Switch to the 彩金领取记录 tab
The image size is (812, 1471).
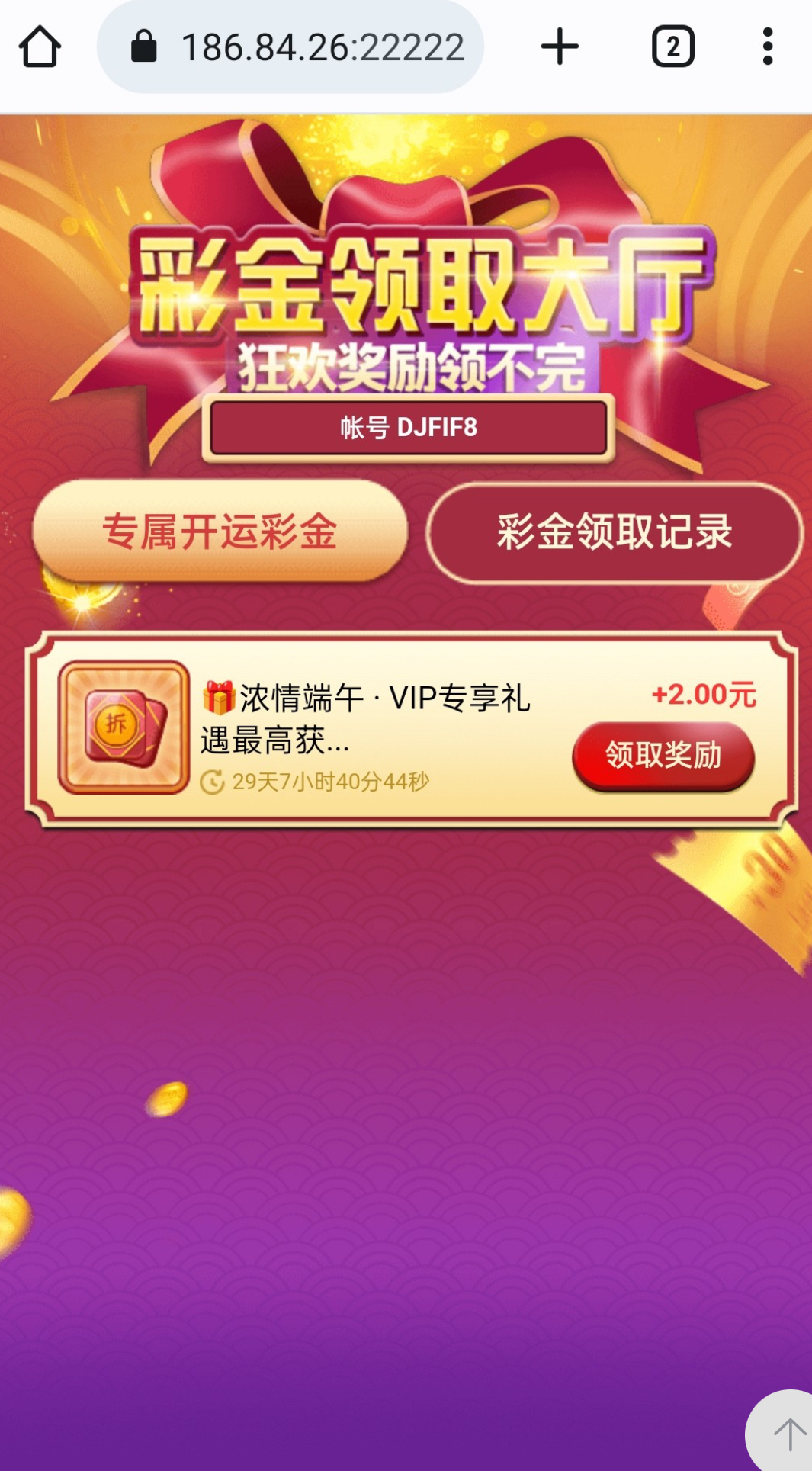click(615, 532)
